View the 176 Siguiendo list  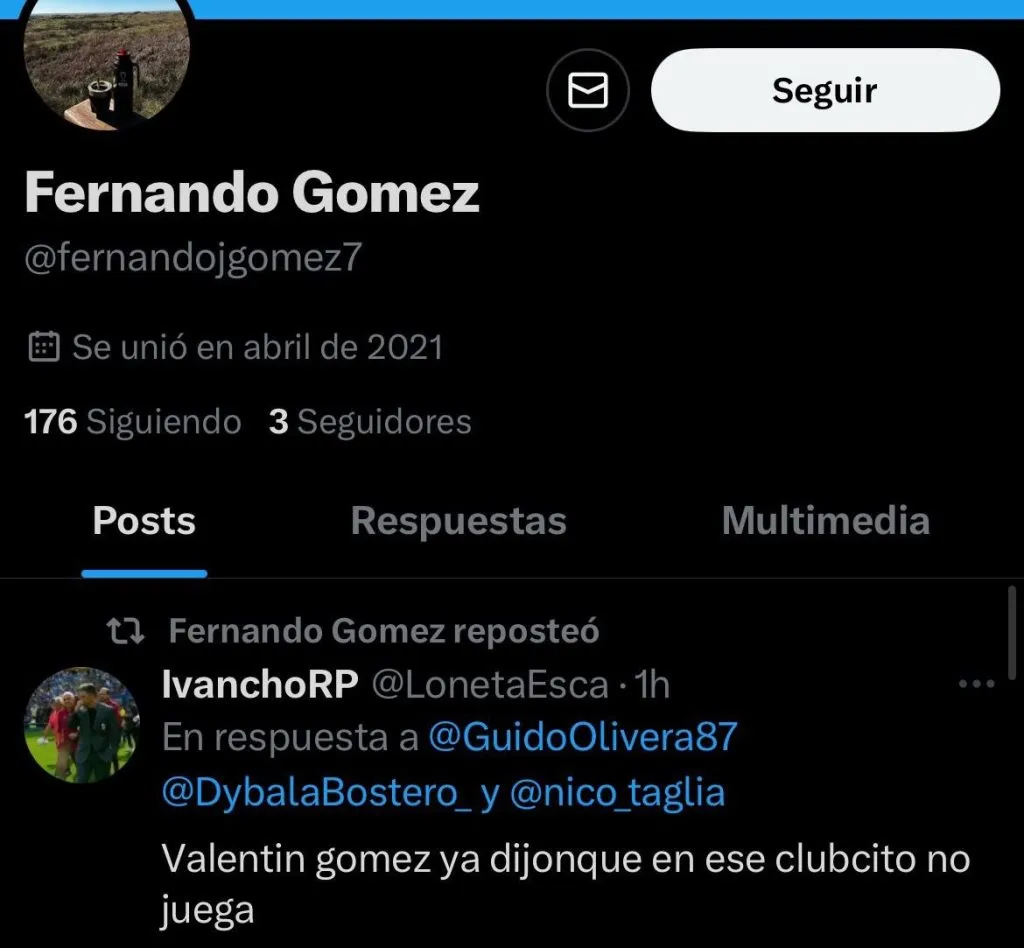[132, 422]
